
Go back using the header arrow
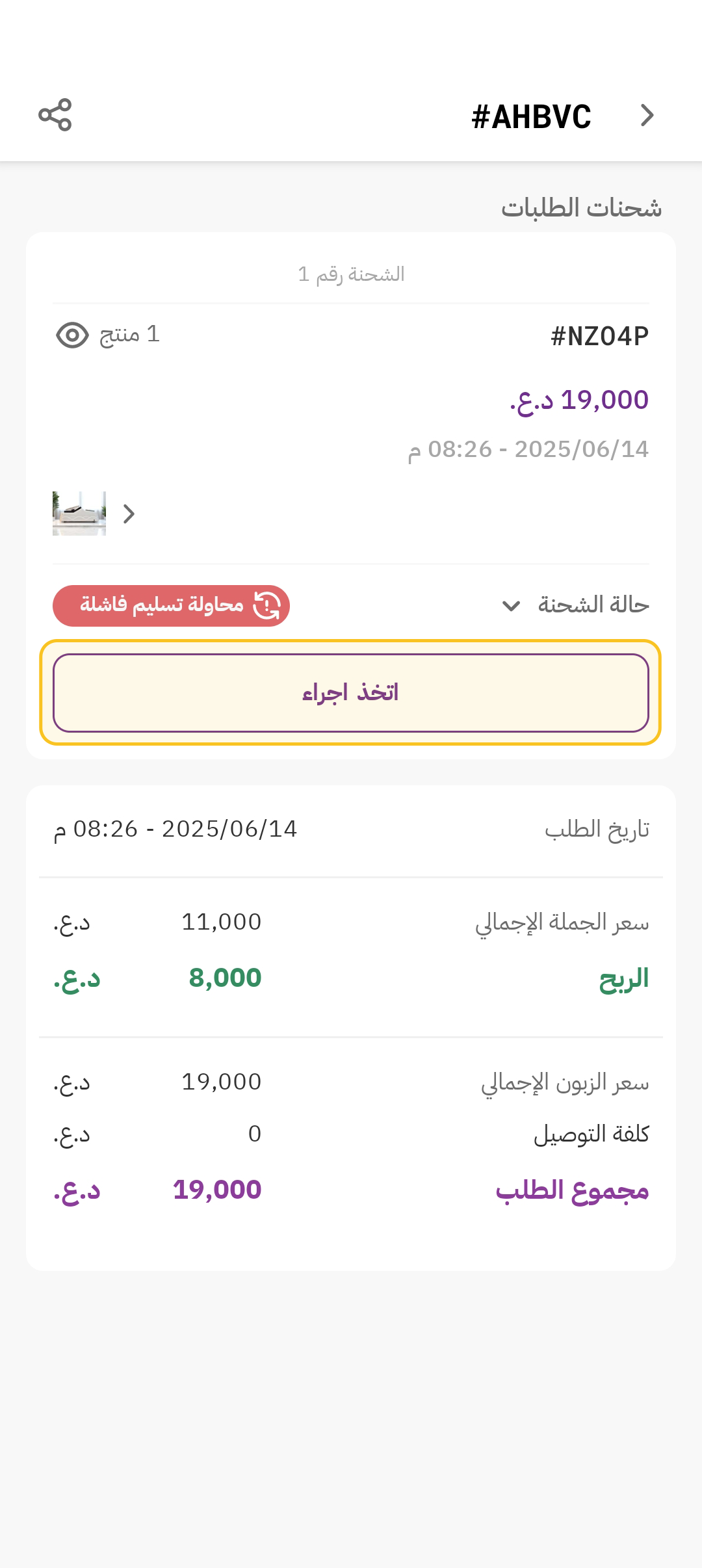[647, 115]
